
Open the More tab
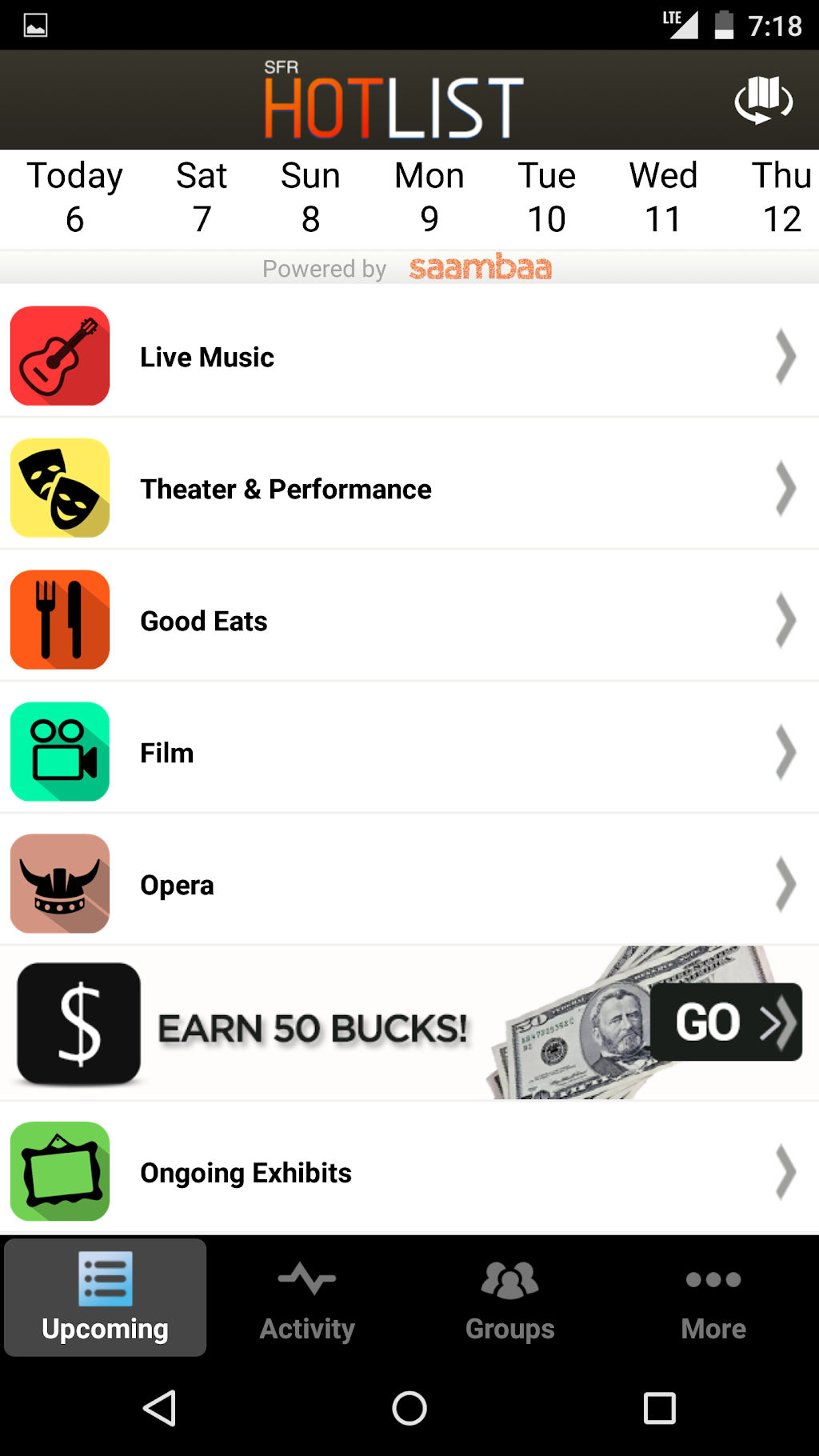pyautogui.click(x=713, y=1298)
